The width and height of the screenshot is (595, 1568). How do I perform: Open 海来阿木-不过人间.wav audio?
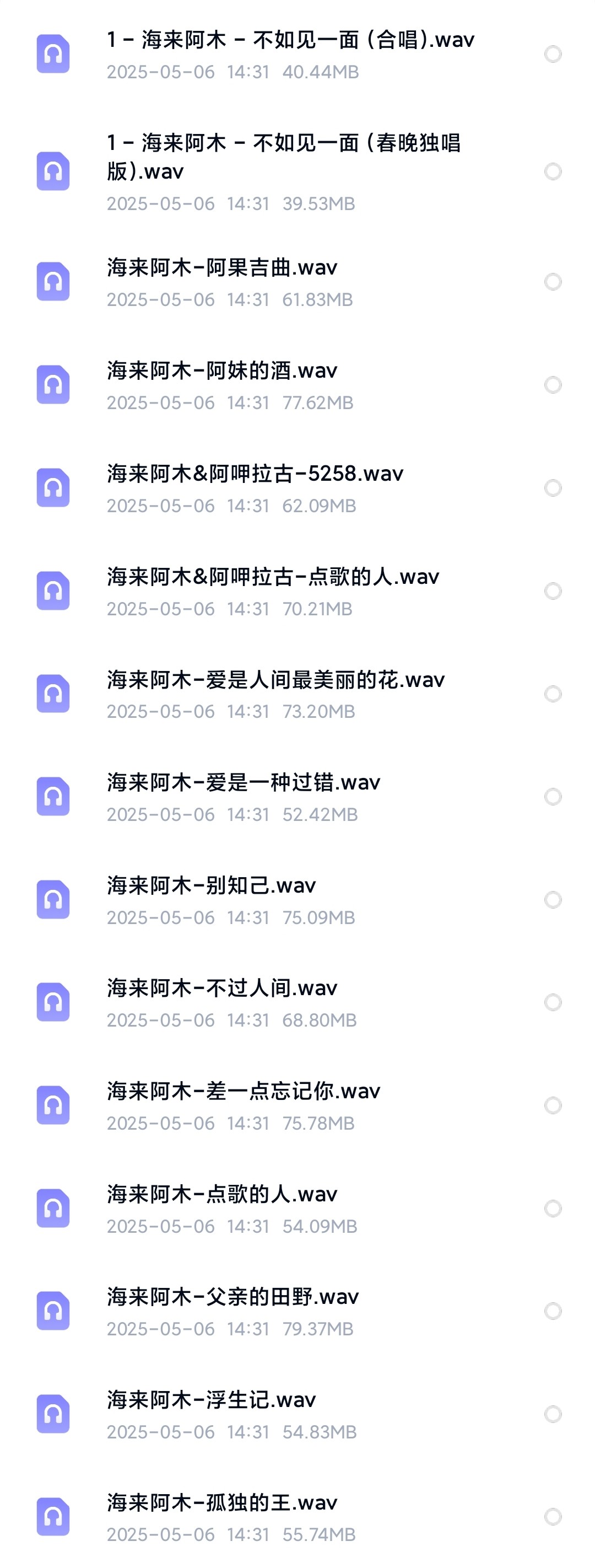pos(222,989)
